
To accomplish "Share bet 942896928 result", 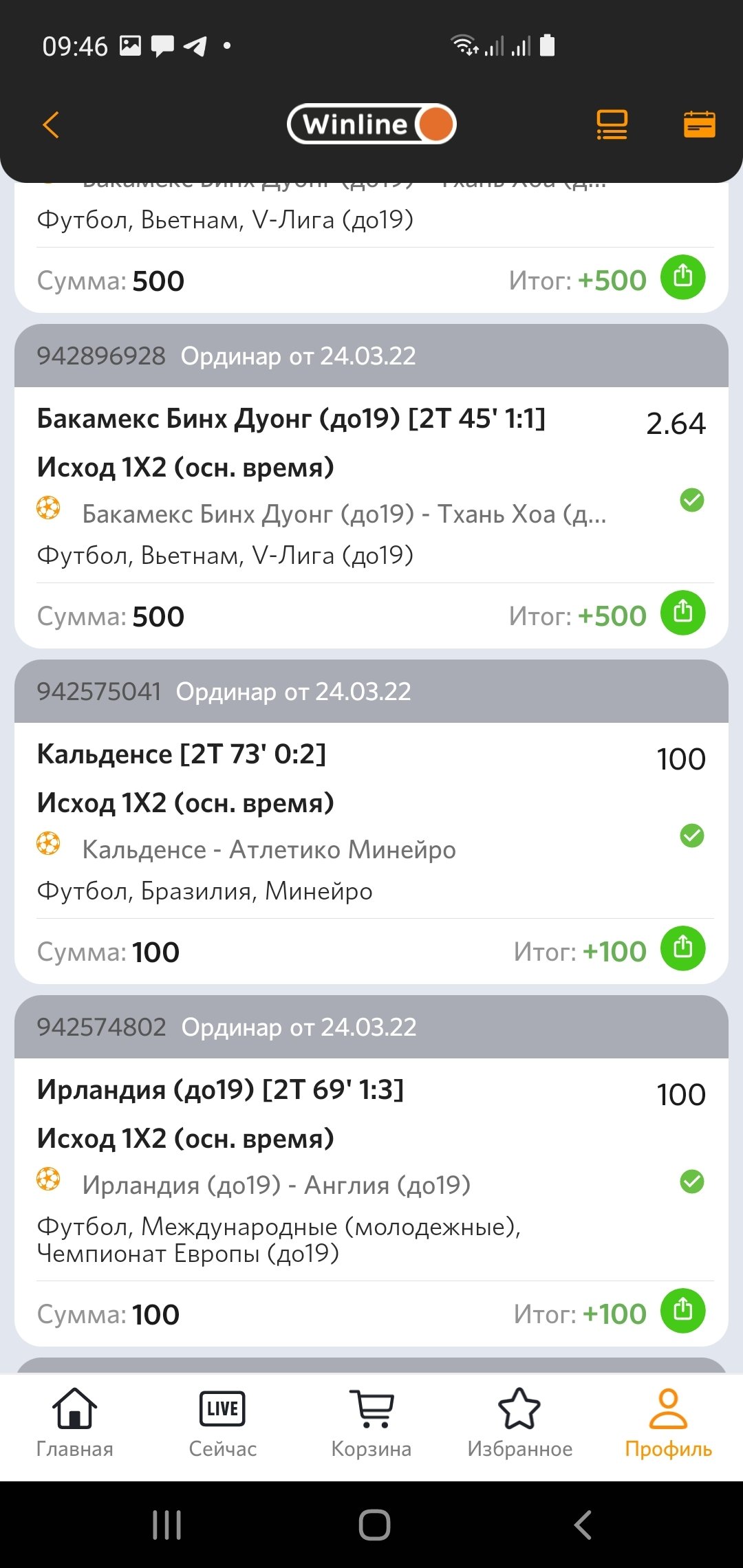I will pos(682,612).
